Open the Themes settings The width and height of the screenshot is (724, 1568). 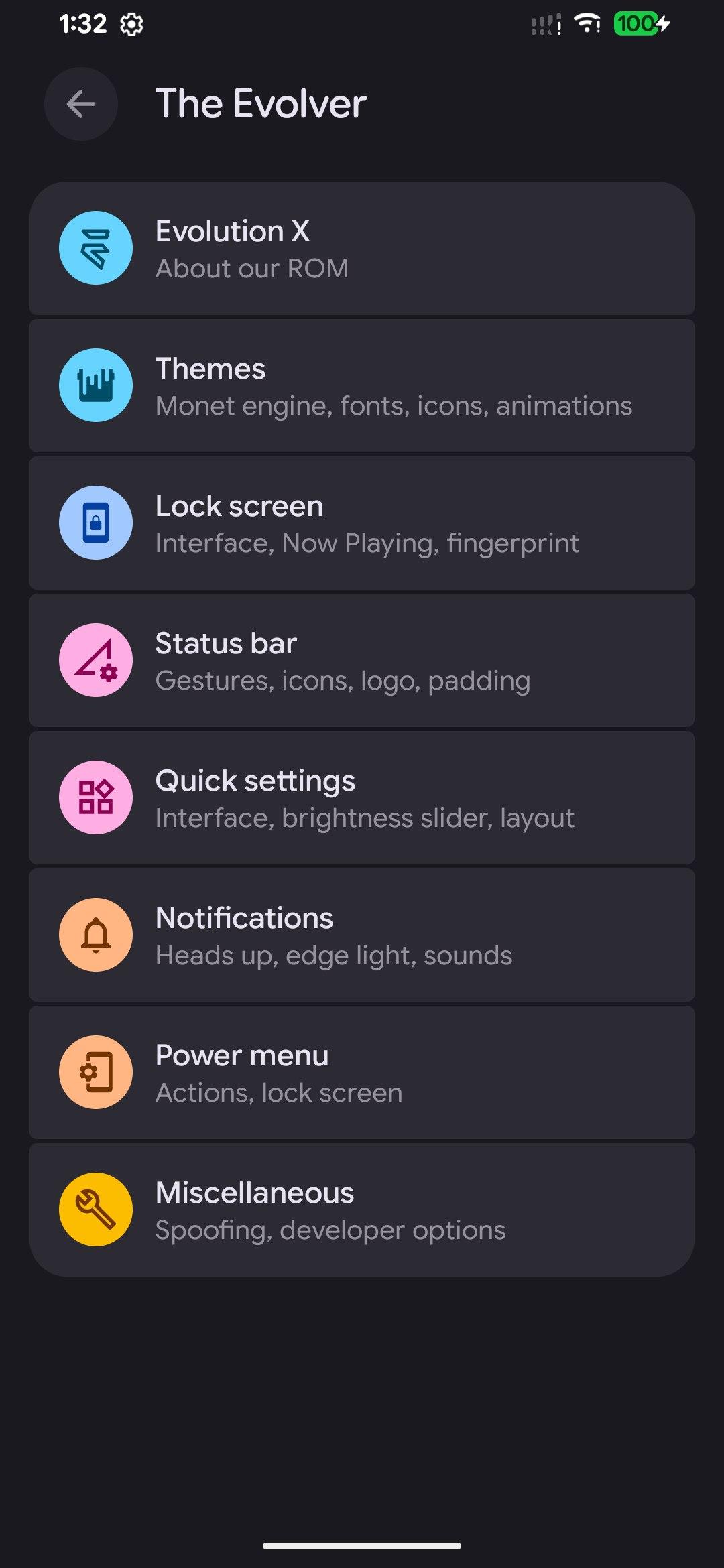362,386
